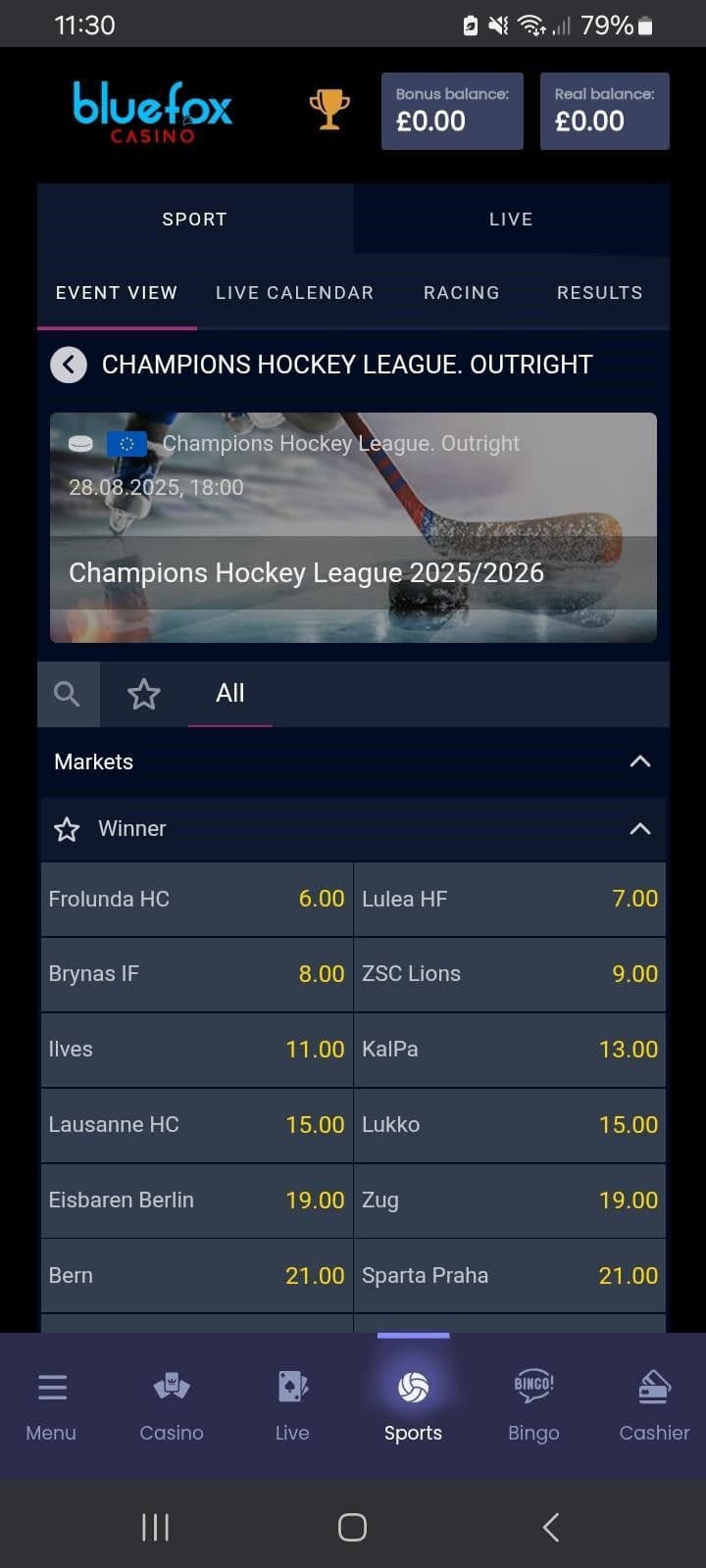This screenshot has height=1568, width=706.
Task: Select the Sports ball icon in navigation
Action: tap(413, 1390)
